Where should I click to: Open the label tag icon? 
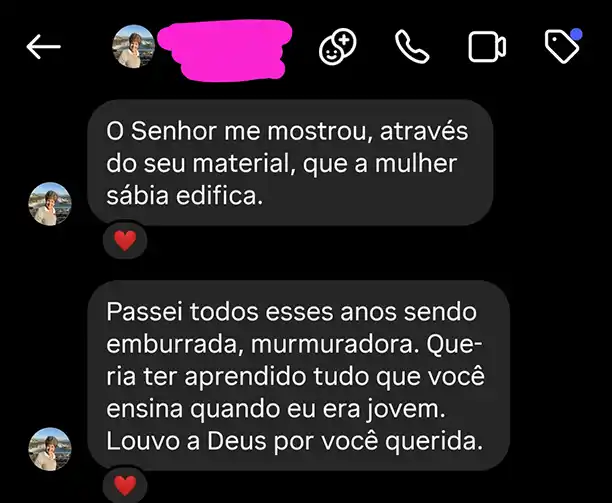[x=562, y=45]
